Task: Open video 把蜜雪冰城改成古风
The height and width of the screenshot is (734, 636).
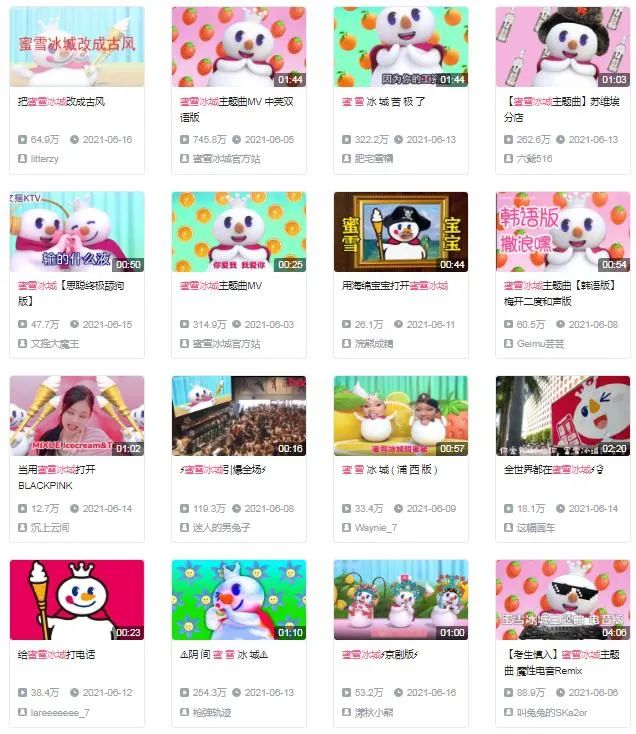Action: (x=76, y=47)
